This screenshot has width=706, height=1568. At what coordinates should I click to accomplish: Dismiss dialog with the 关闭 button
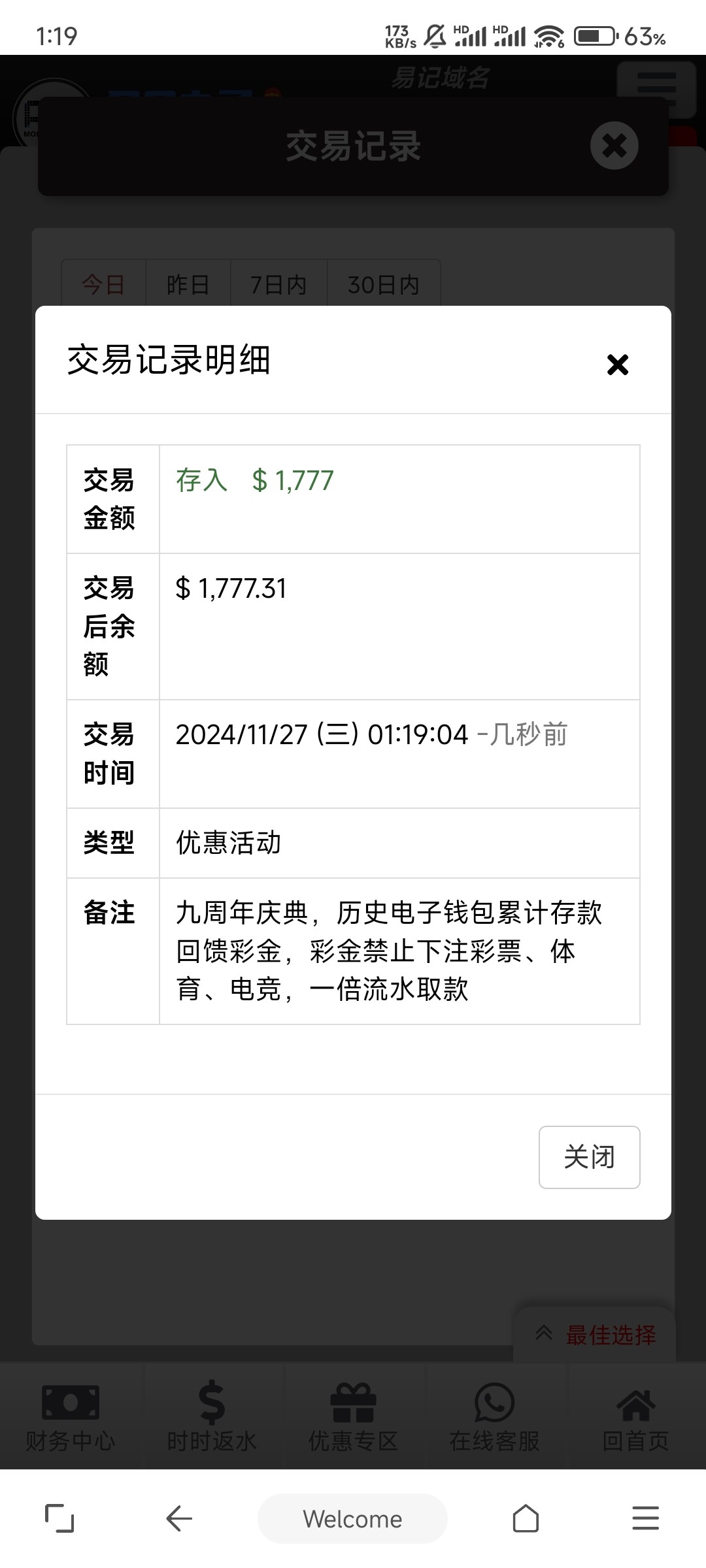coord(589,1156)
